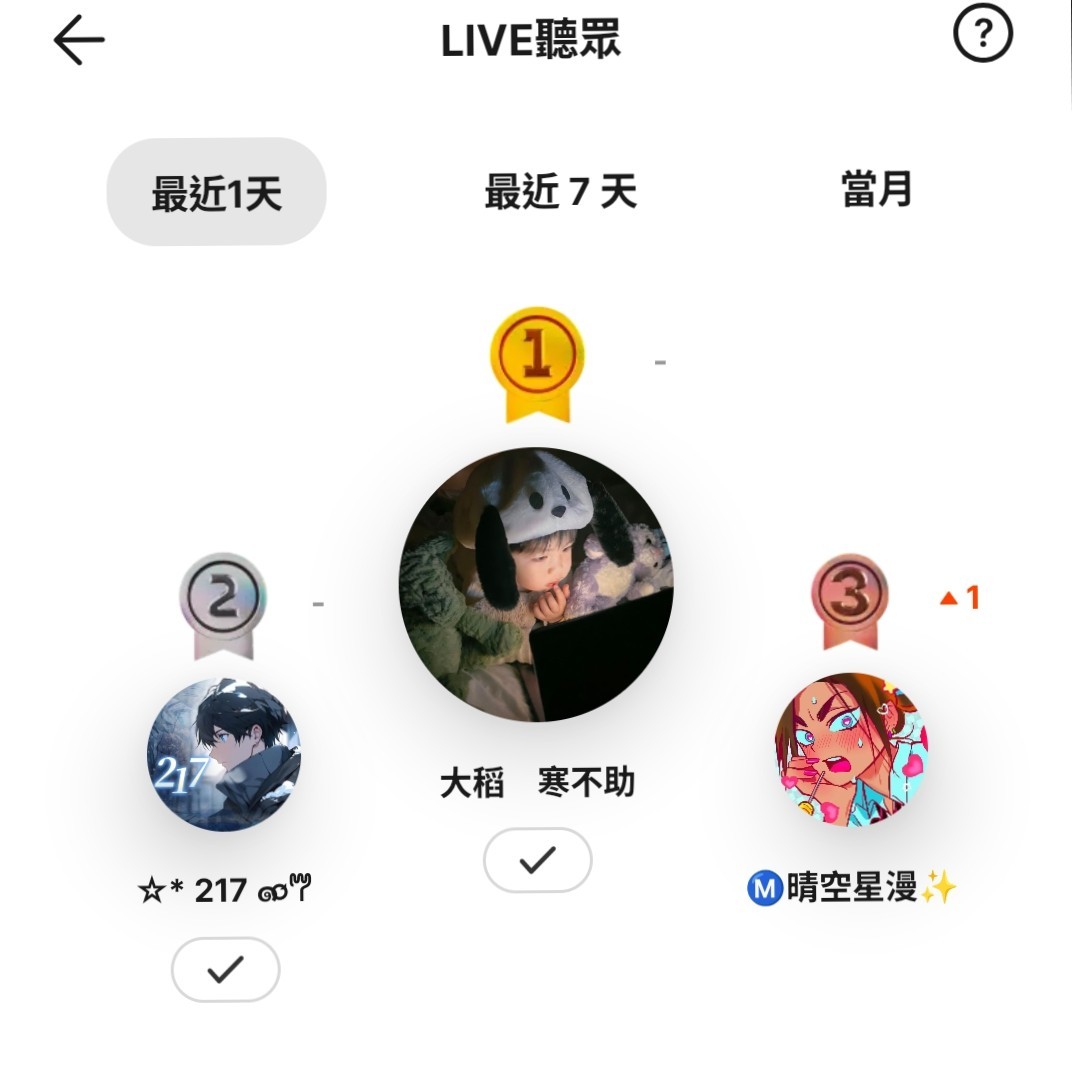Image resolution: width=1072 pixels, height=1072 pixels.
Task: View the avatar of ☆* 217
Action: click(x=224, y=753)
